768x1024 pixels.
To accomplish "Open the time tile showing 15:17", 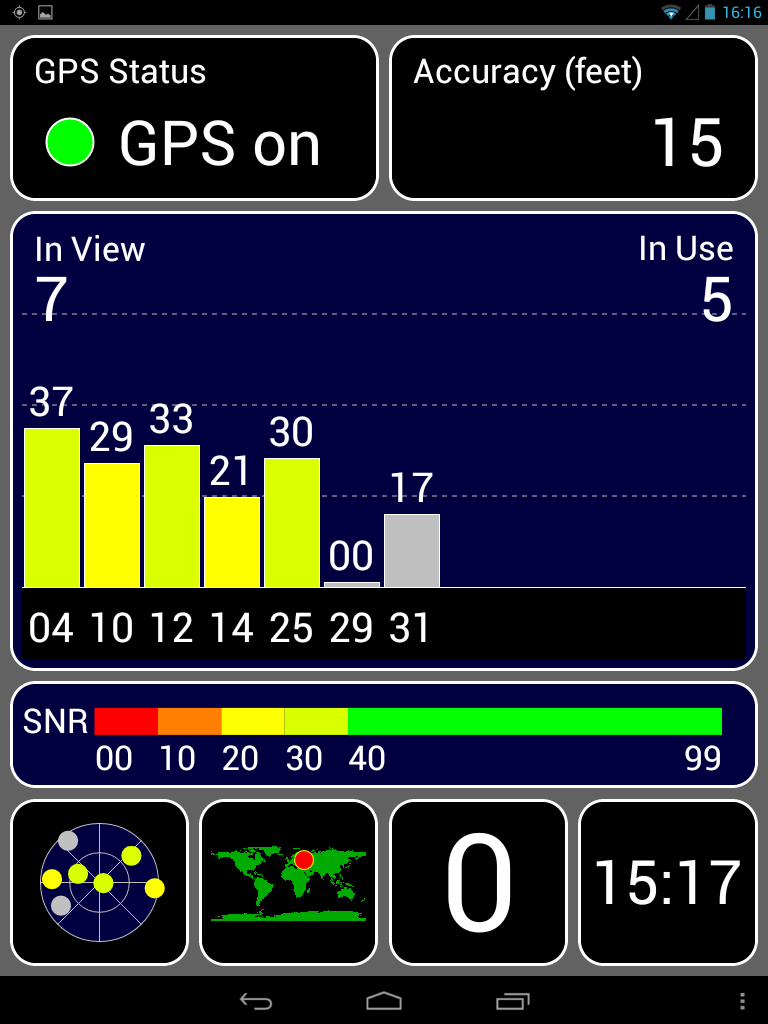I will click(667, 882).
